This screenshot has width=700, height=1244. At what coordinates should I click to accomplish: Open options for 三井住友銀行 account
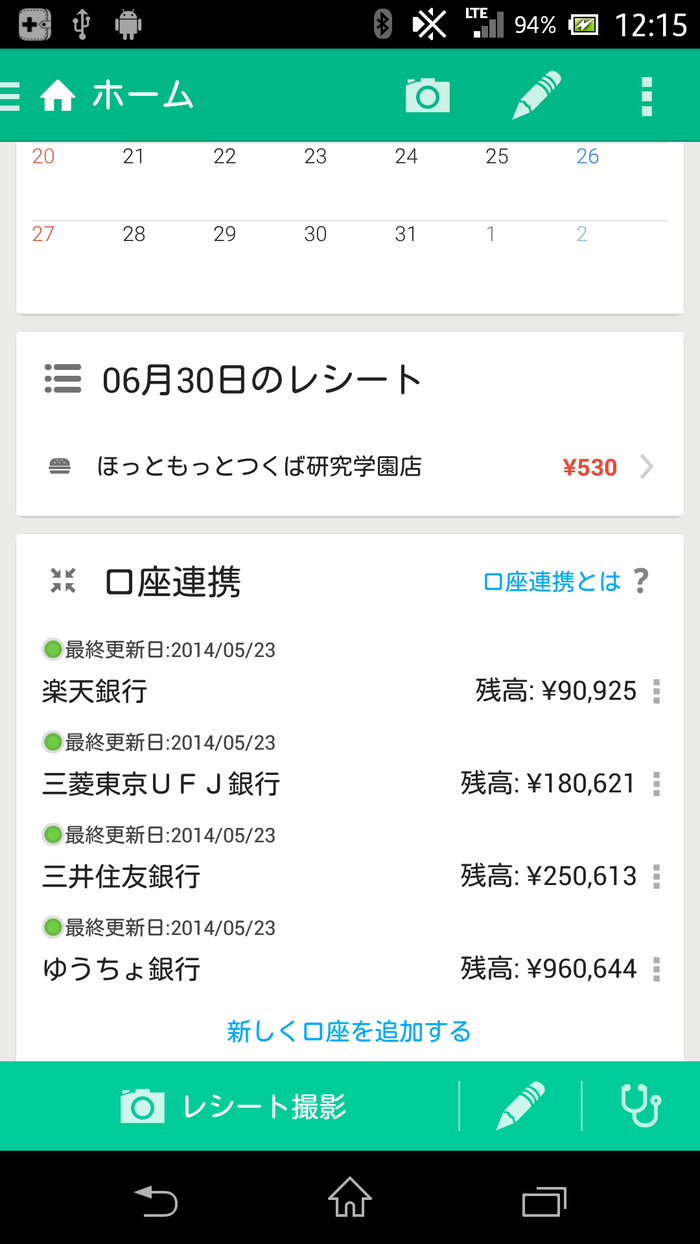(x=656, y=877)
